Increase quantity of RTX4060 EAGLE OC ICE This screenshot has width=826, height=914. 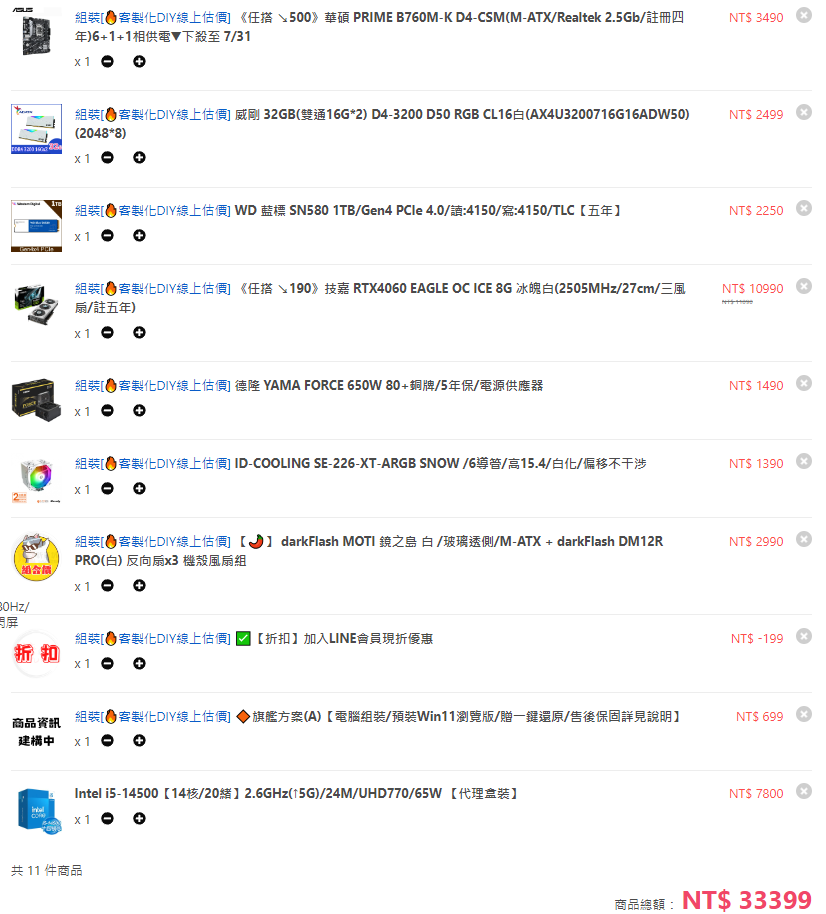point(139,333)
